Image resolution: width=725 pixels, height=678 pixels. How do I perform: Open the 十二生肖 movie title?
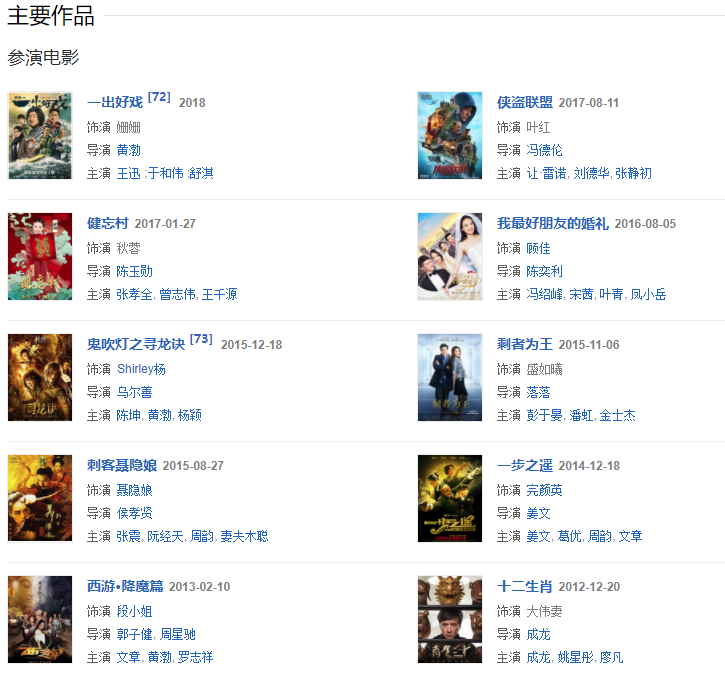[525, 586]
